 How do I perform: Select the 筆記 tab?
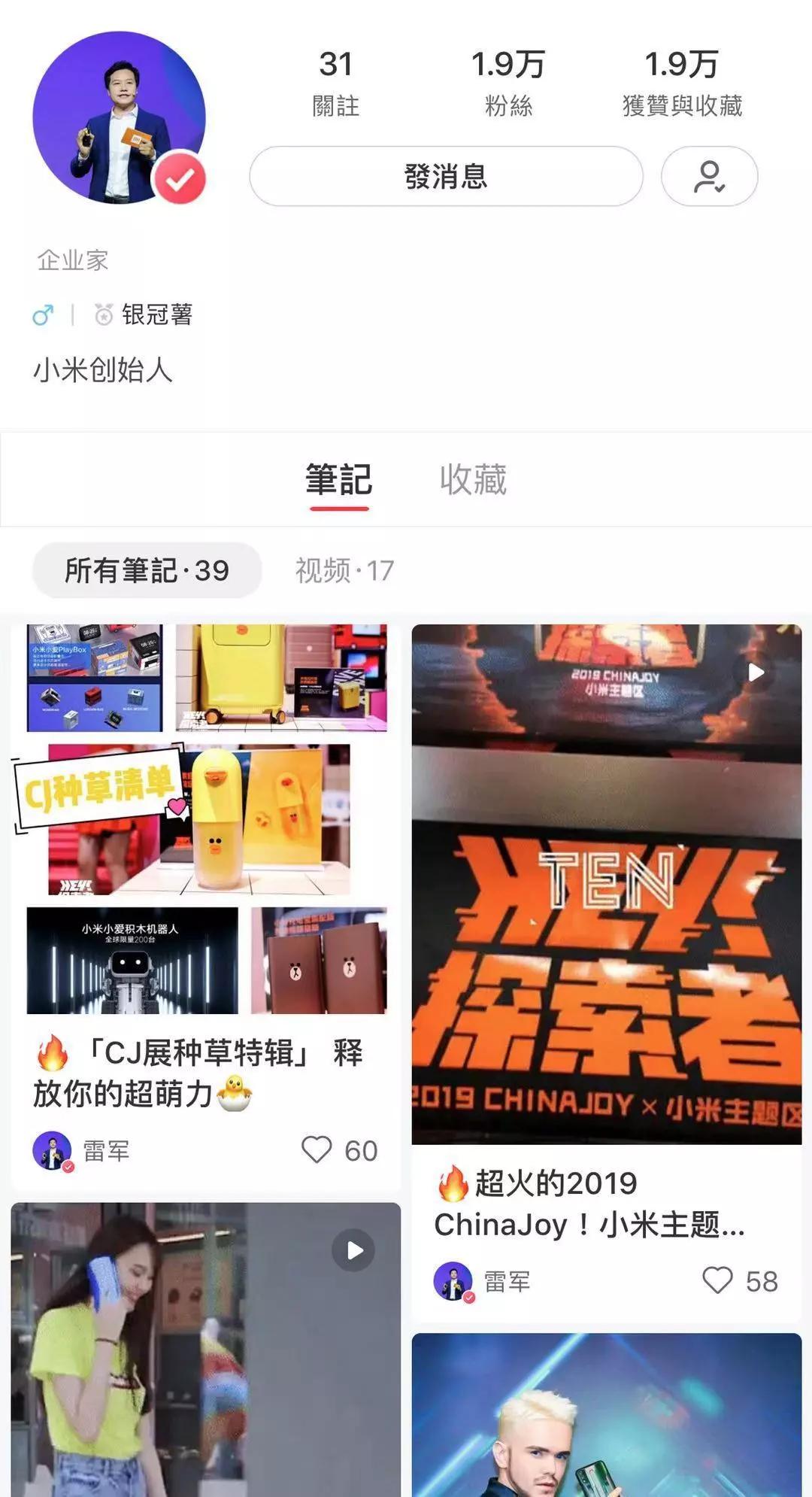click(x=338, y=479)
